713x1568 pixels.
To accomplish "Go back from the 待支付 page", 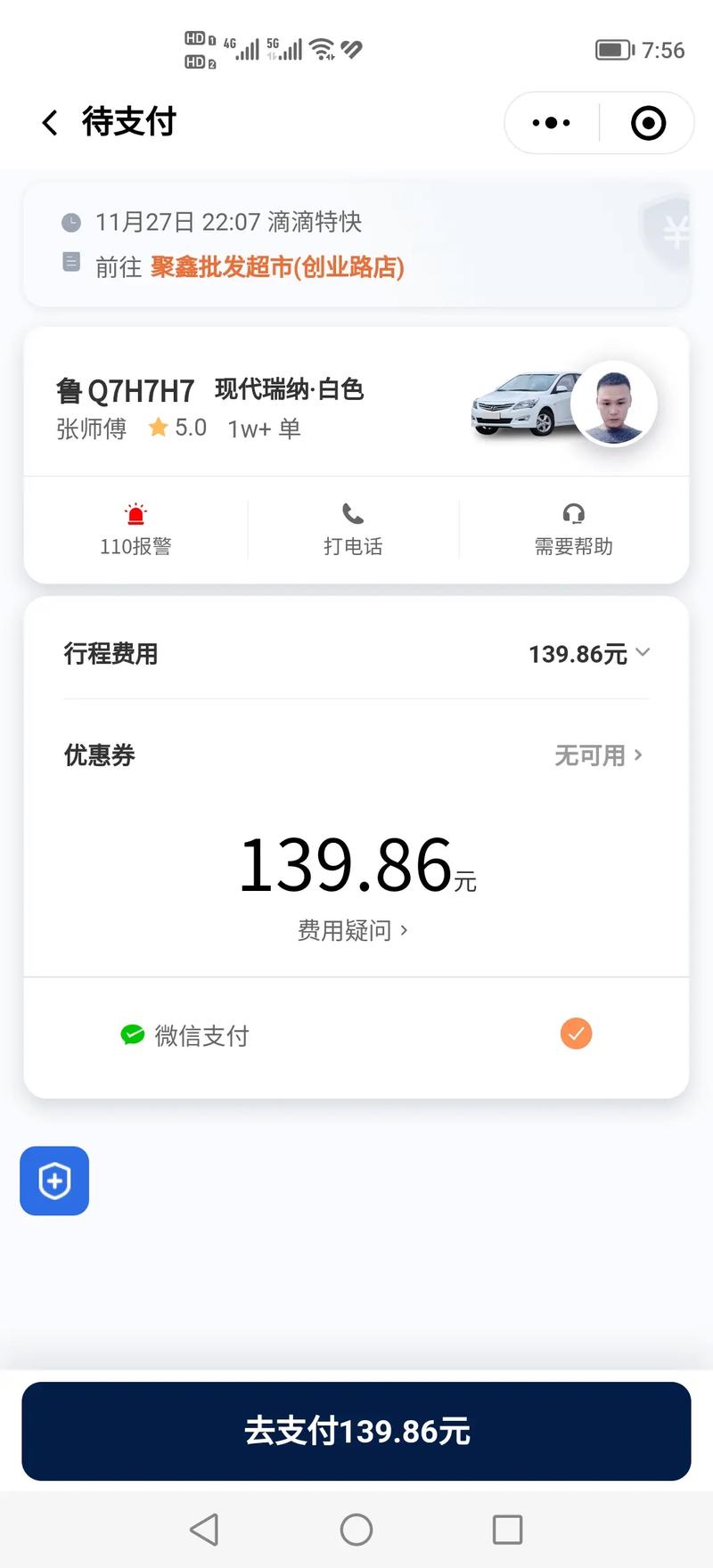I will click(x=50, y=122).
